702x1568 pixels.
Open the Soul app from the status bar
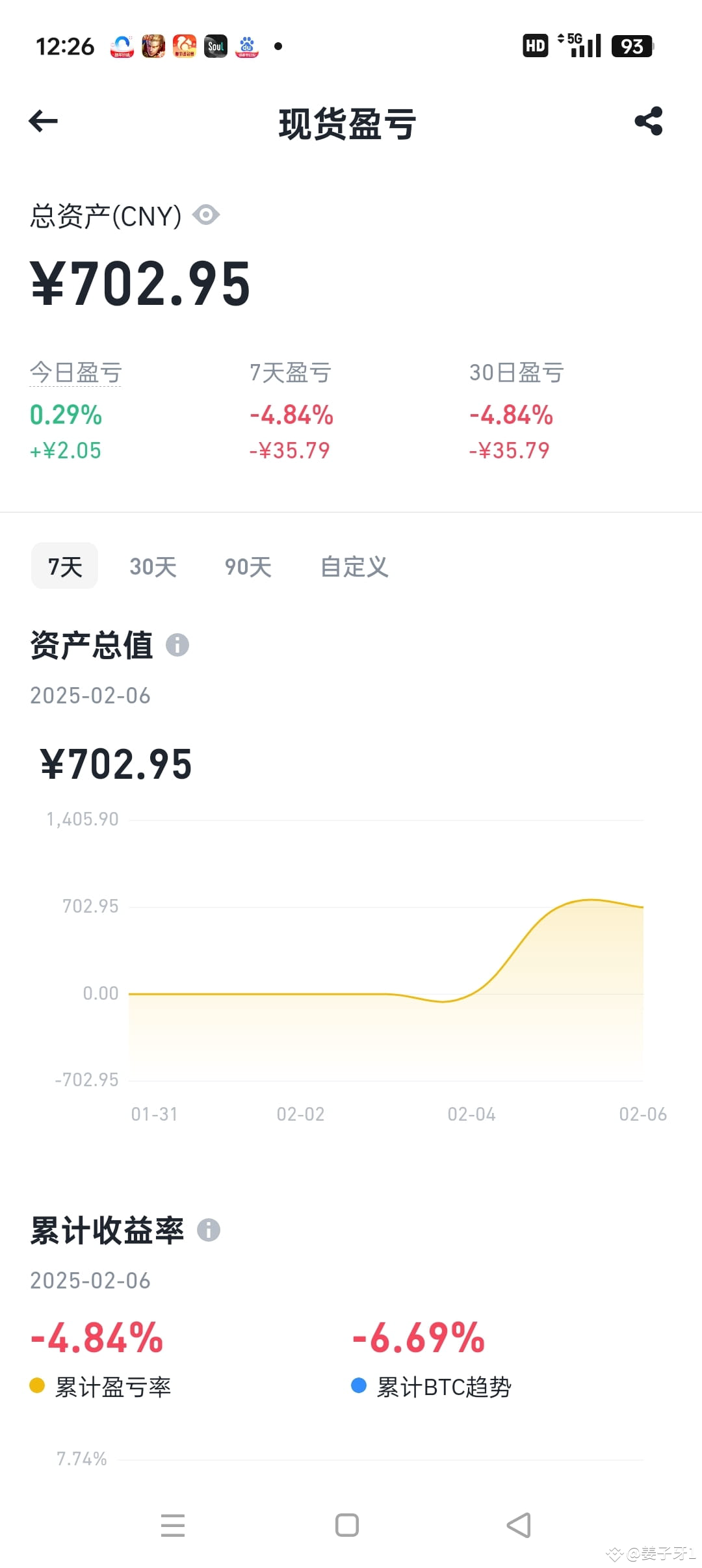click(216, 46)
